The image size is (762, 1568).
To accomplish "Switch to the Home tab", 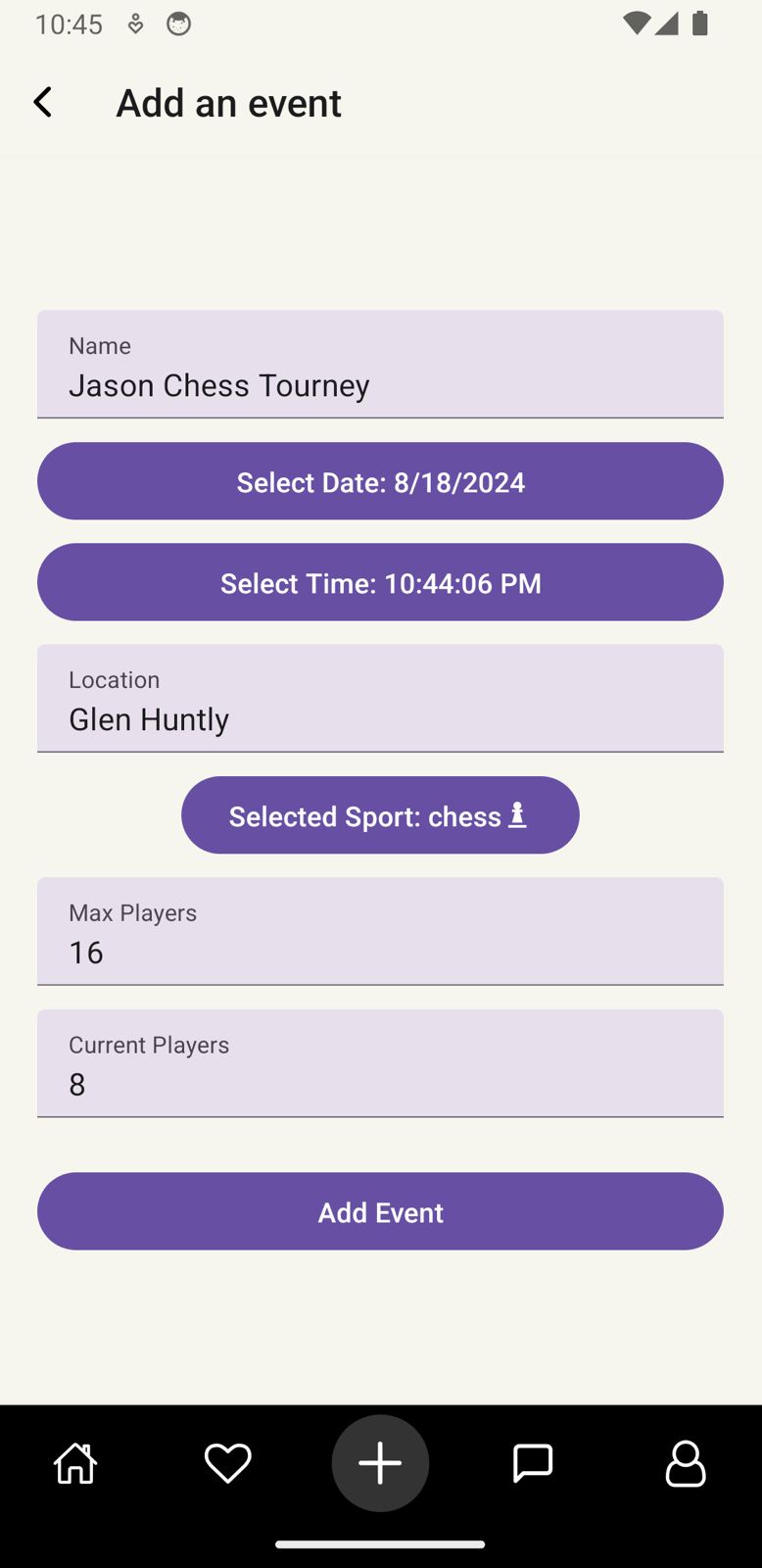I will 75,1463.
